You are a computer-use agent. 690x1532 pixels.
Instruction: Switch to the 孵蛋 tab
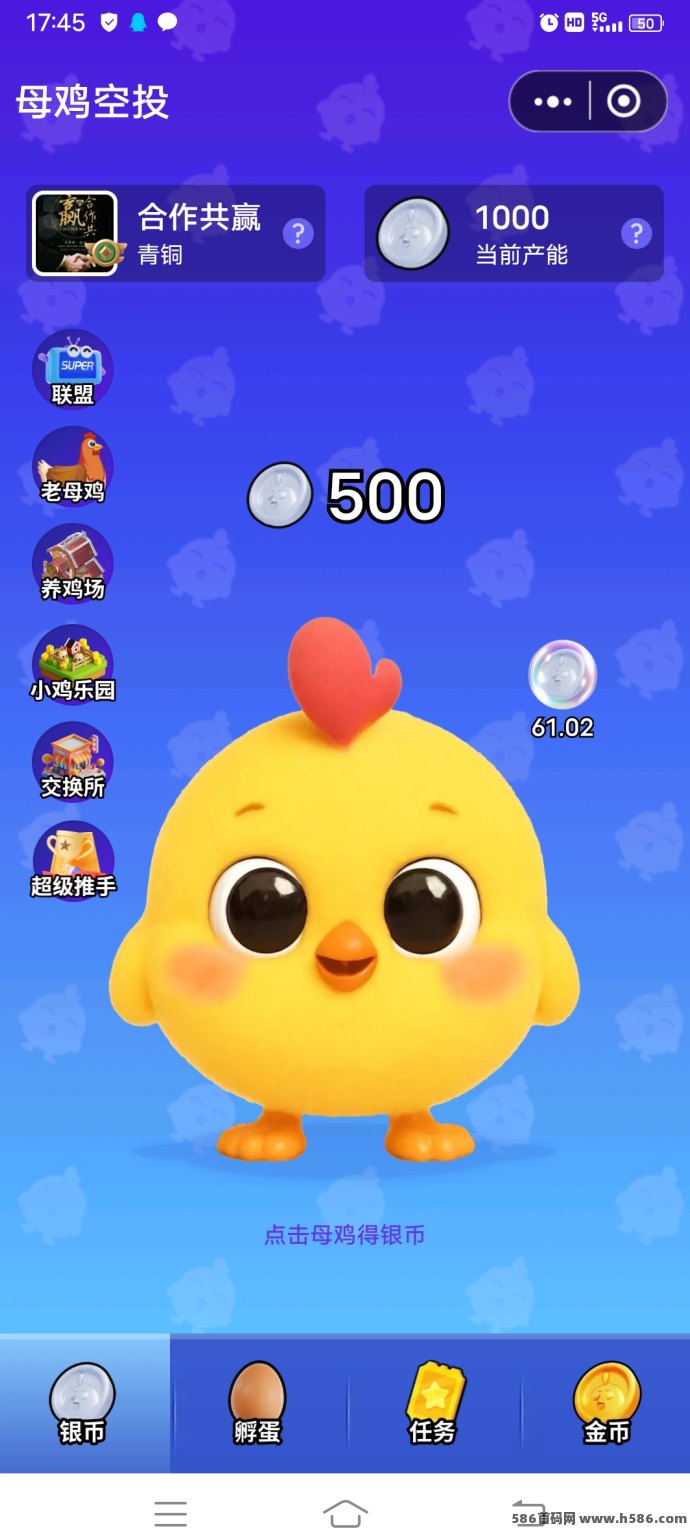257,1403
